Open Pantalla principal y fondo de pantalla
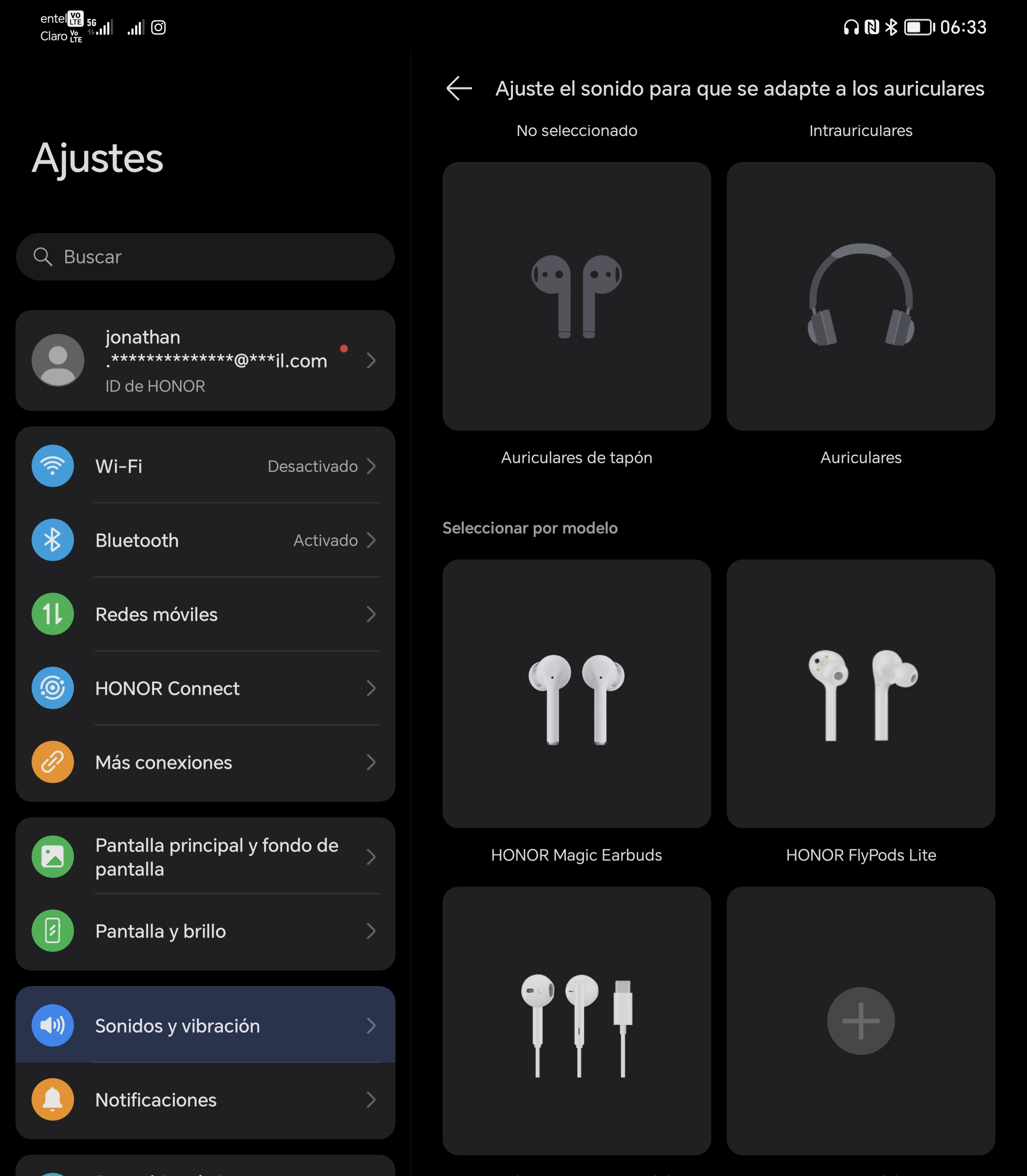 (x=205, y=856)
